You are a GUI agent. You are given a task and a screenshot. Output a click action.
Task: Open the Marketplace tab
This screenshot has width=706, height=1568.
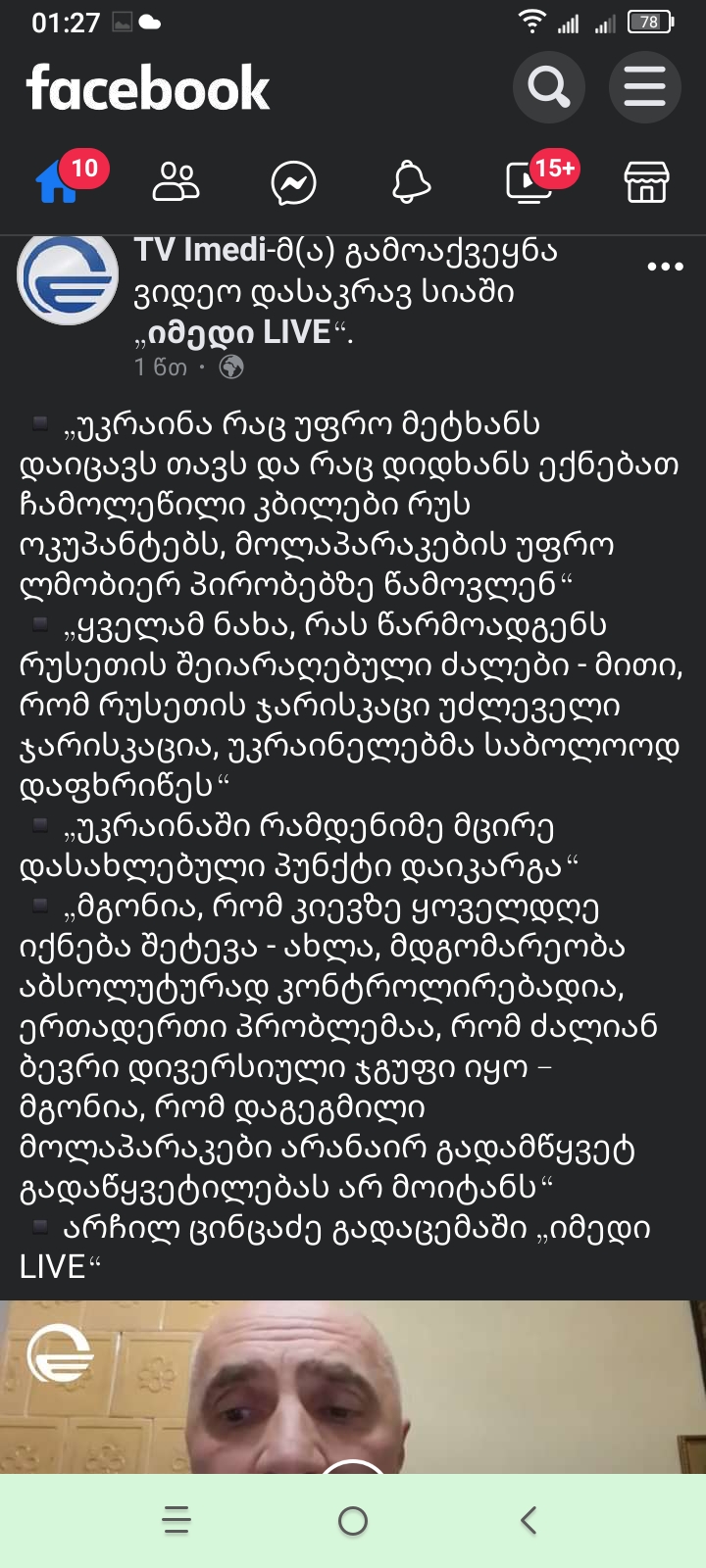[x=646, y=183]
